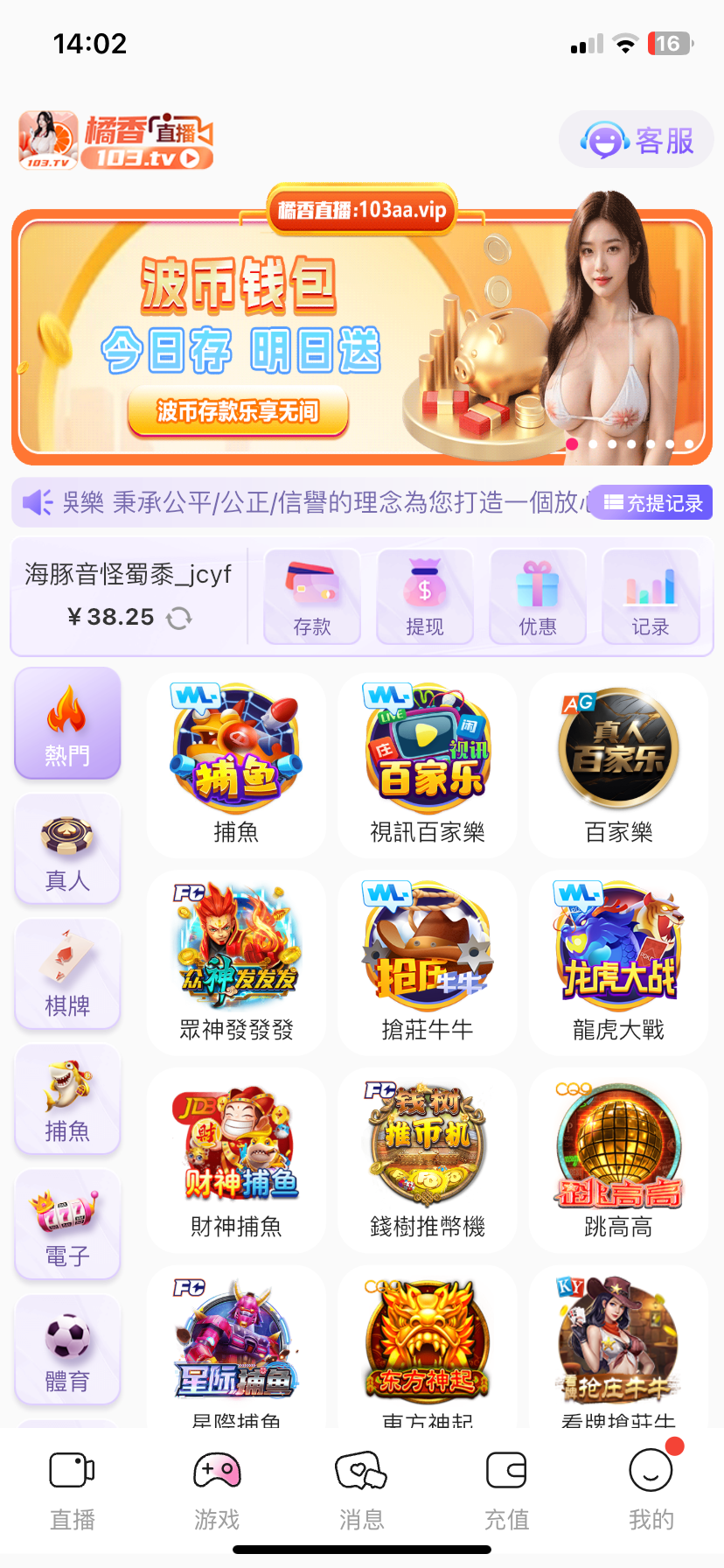
Task: Select the last carousel pagination dot
Action: pos(690,444)
